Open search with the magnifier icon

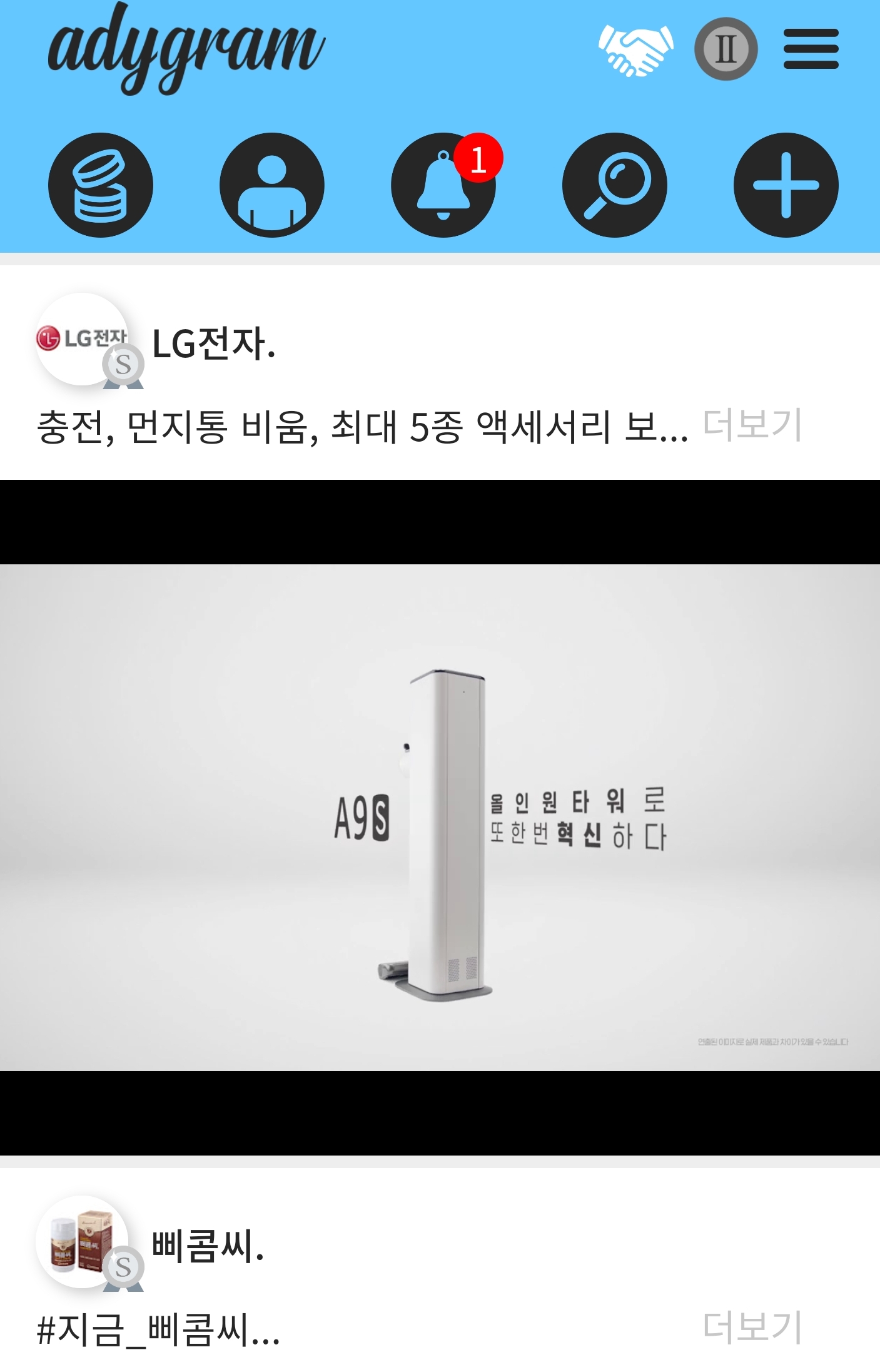[x=614, y=185]
